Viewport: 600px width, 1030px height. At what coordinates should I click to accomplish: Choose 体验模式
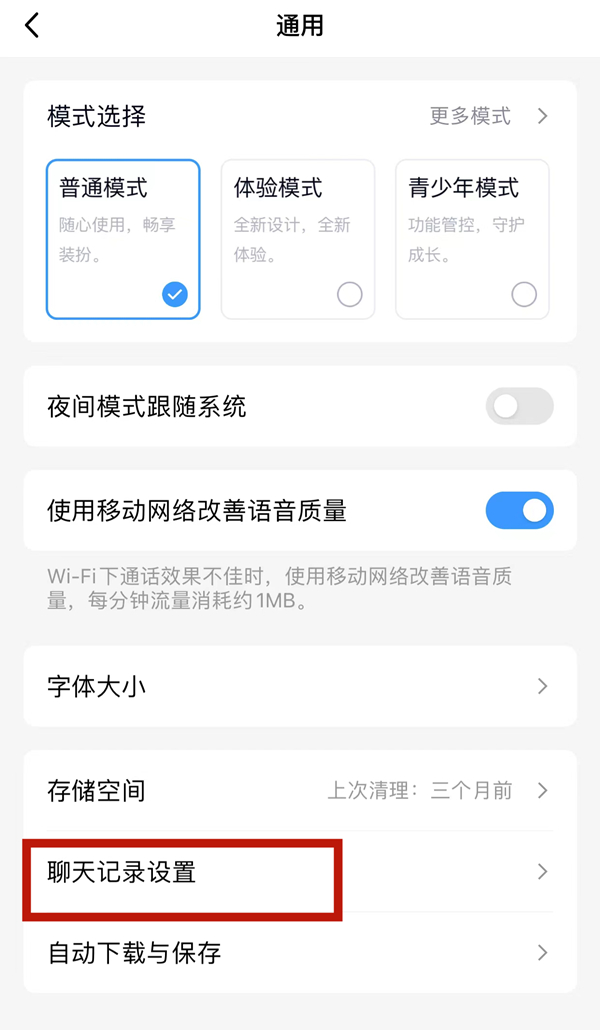pos(298,239)
